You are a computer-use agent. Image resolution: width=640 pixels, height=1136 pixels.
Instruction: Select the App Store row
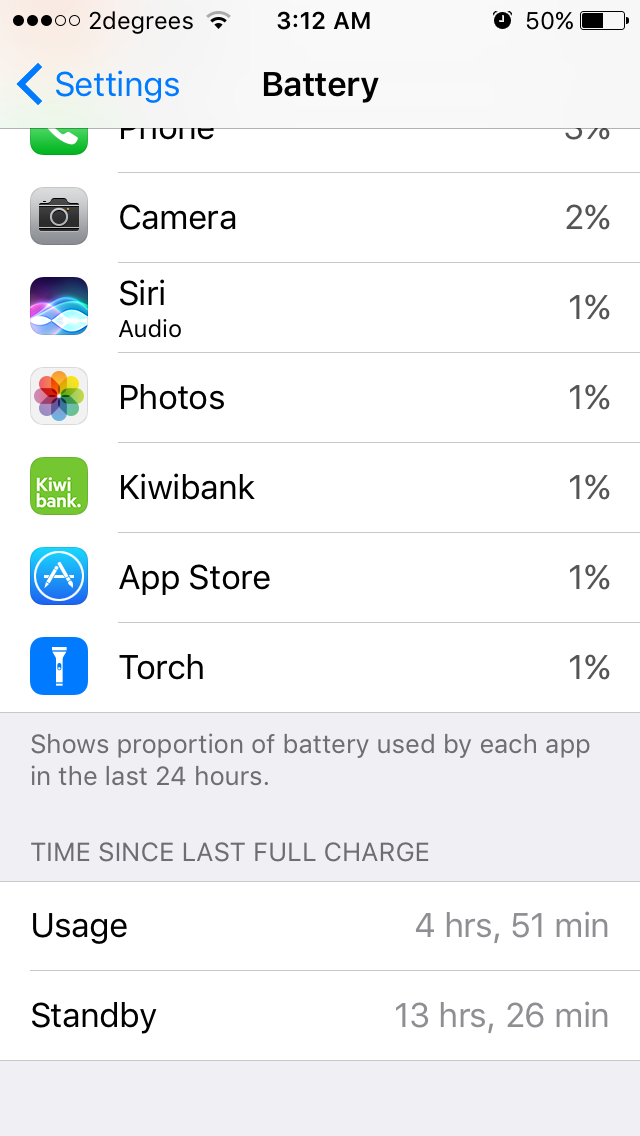tap(320, 577)
